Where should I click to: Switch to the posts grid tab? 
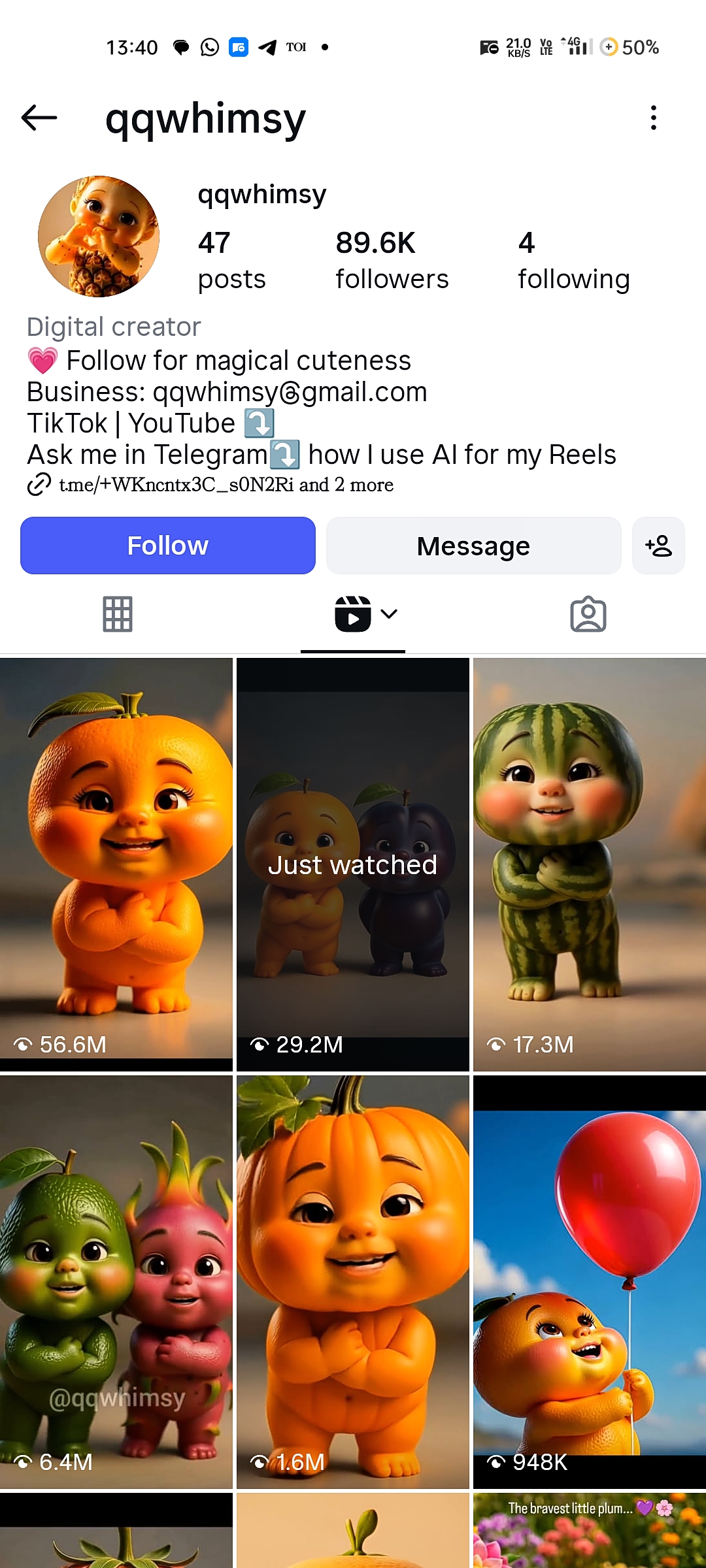pos(118,614)
